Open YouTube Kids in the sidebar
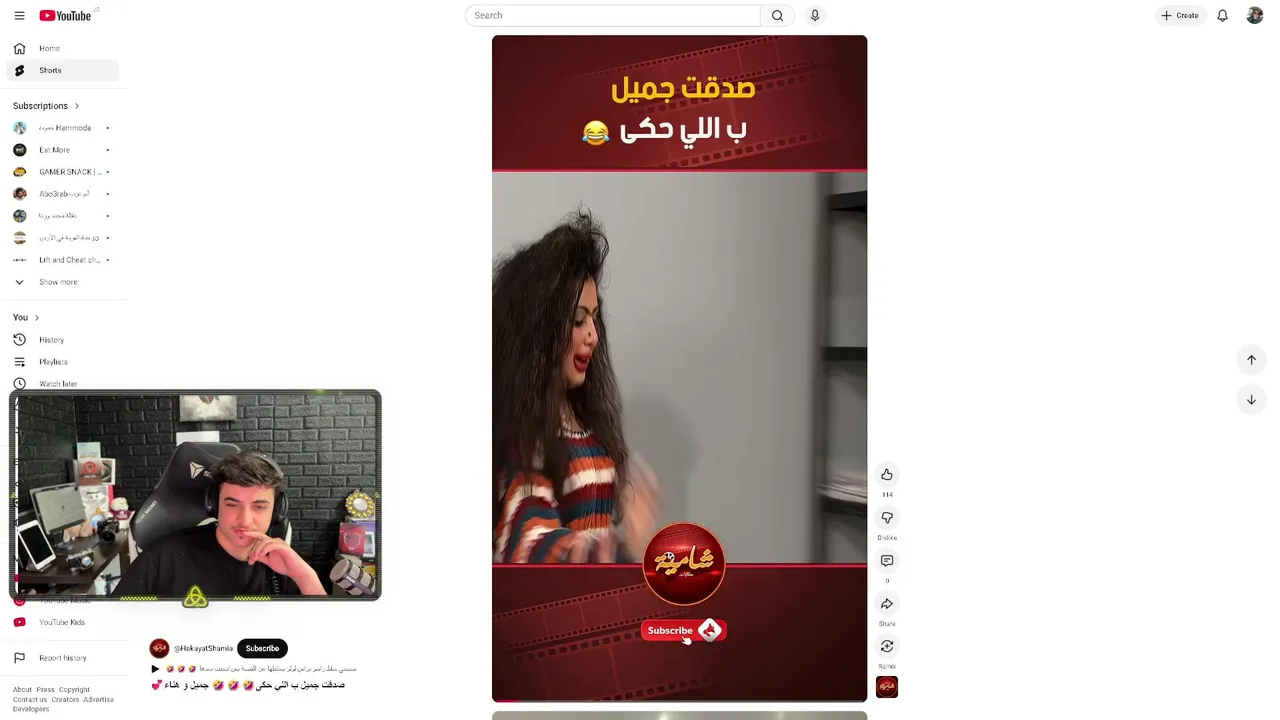Screen dimensions: 1280x720 tap(62, 622)
